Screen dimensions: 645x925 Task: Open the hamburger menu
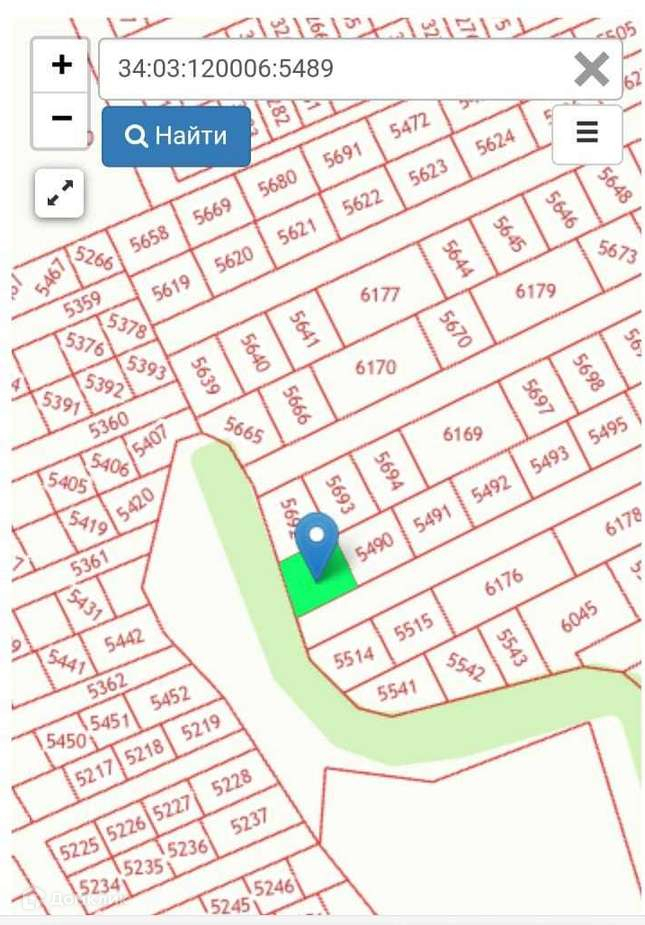click(587, 132)
